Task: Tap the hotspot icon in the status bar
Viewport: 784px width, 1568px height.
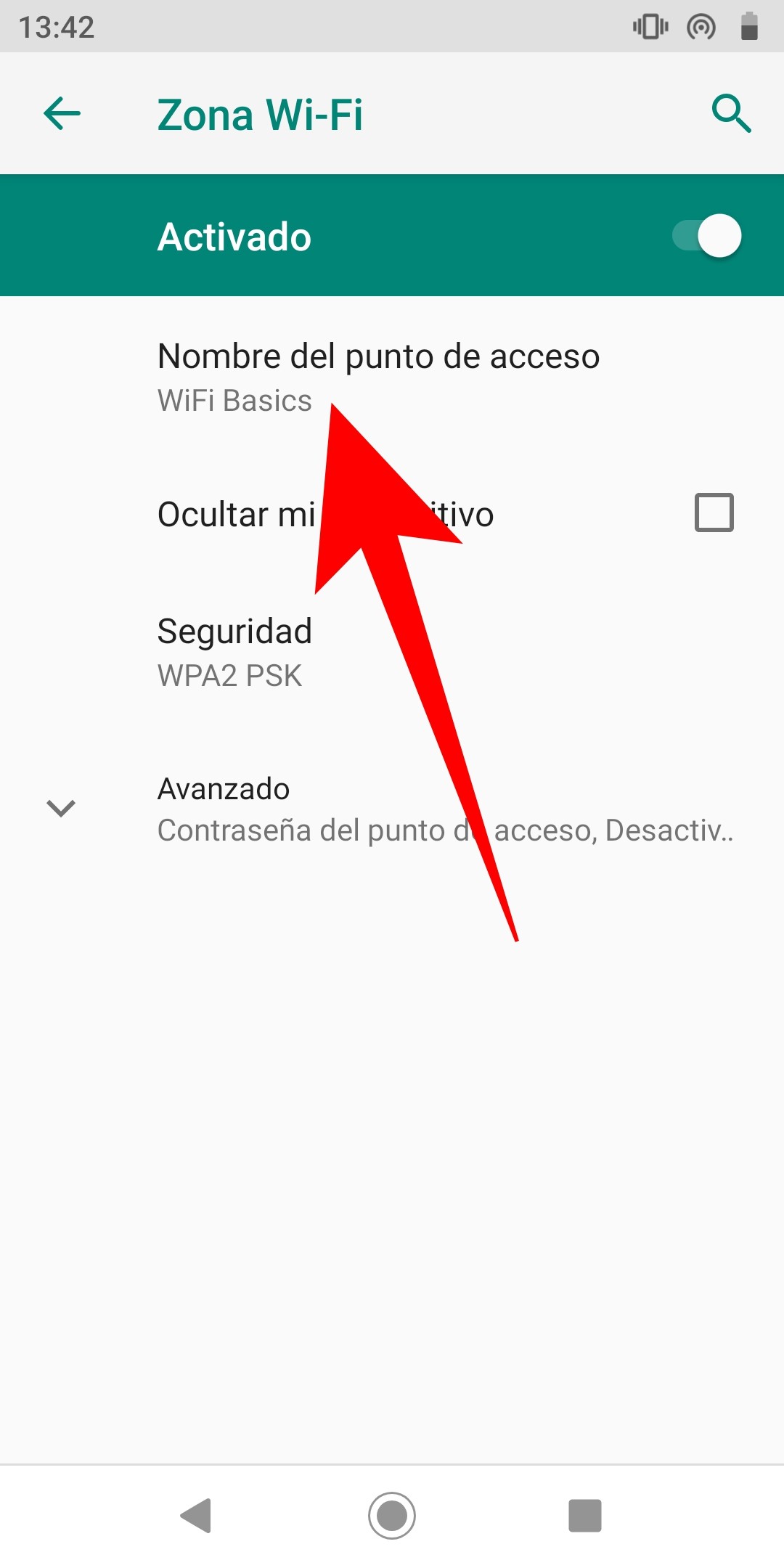Action: coord(700,27)
